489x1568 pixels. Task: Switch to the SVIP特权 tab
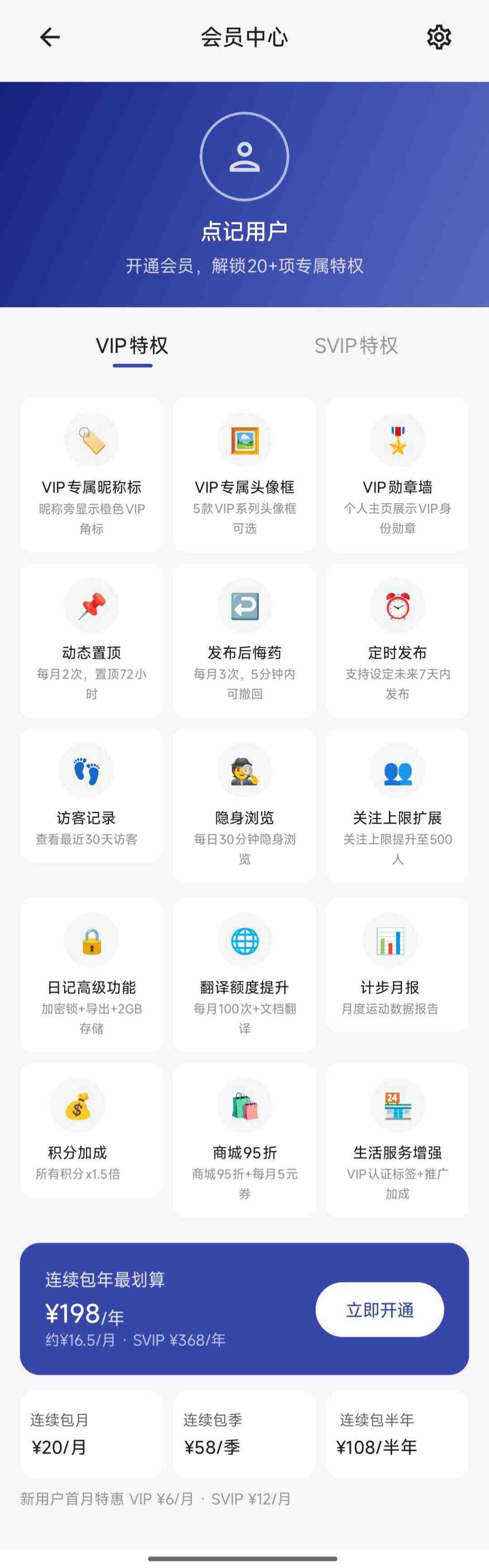point(356,346)
